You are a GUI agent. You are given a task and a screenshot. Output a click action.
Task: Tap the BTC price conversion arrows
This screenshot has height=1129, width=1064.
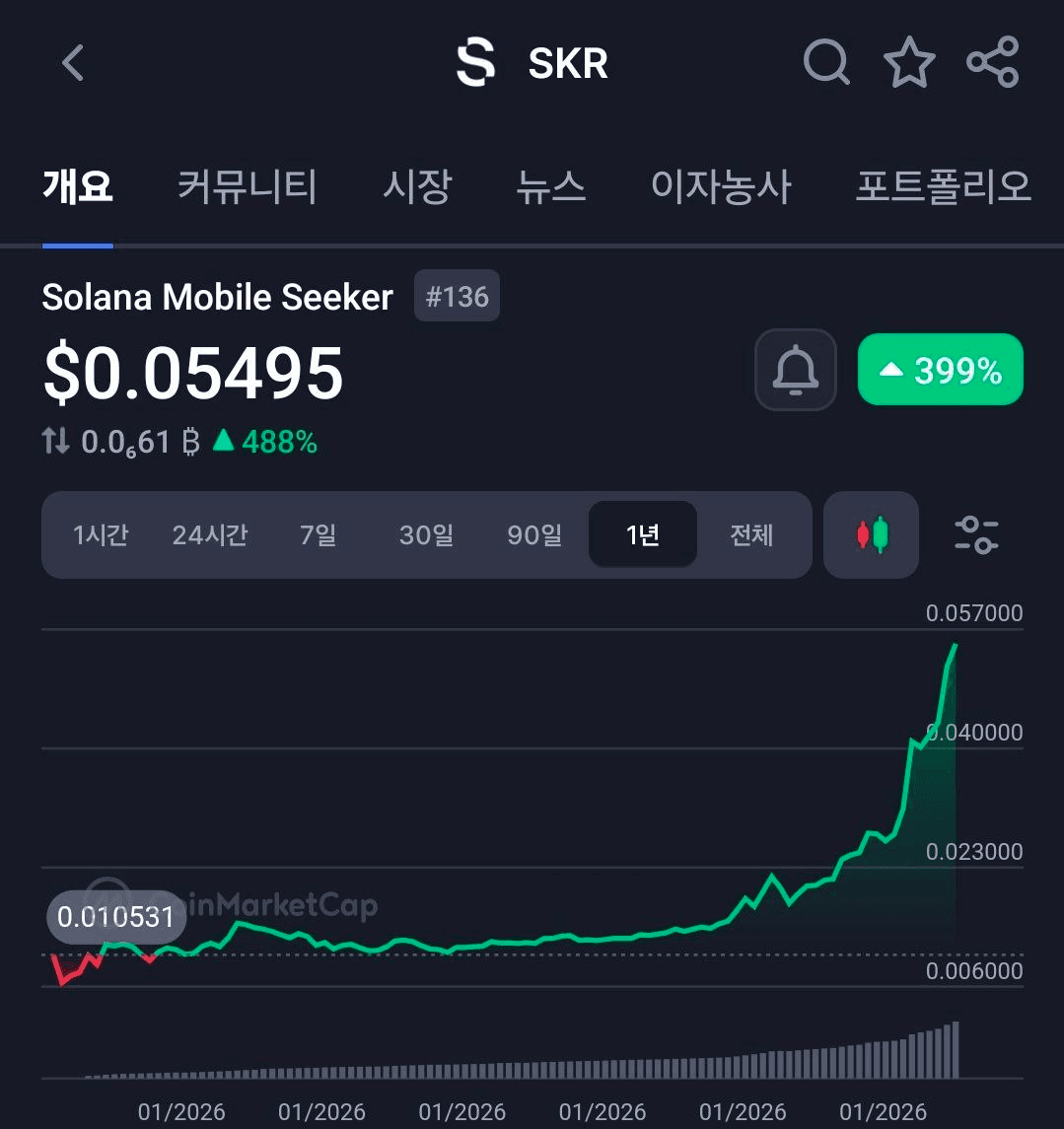coord(55,442)
